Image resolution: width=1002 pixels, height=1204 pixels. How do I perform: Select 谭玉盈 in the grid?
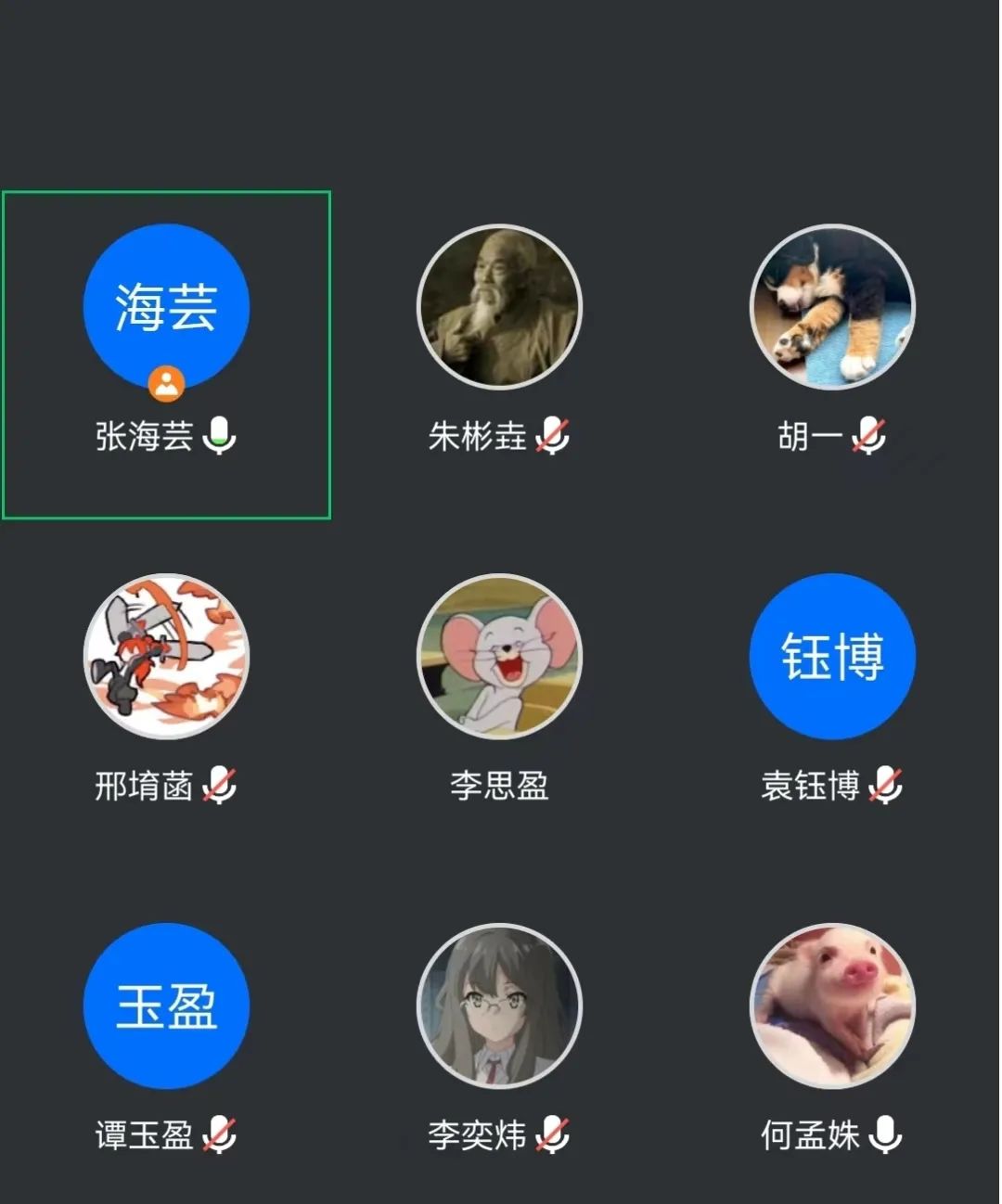166,1006
